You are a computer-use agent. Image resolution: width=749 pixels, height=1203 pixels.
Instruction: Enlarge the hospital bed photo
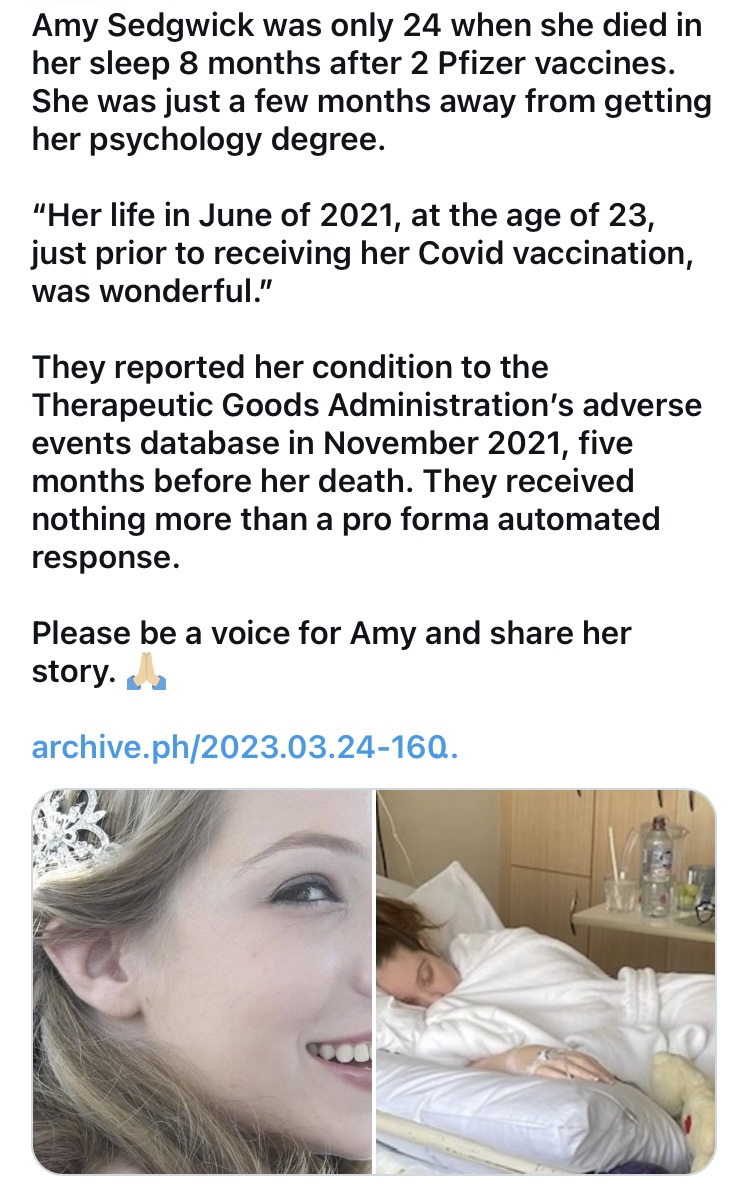tap(546, 980)
